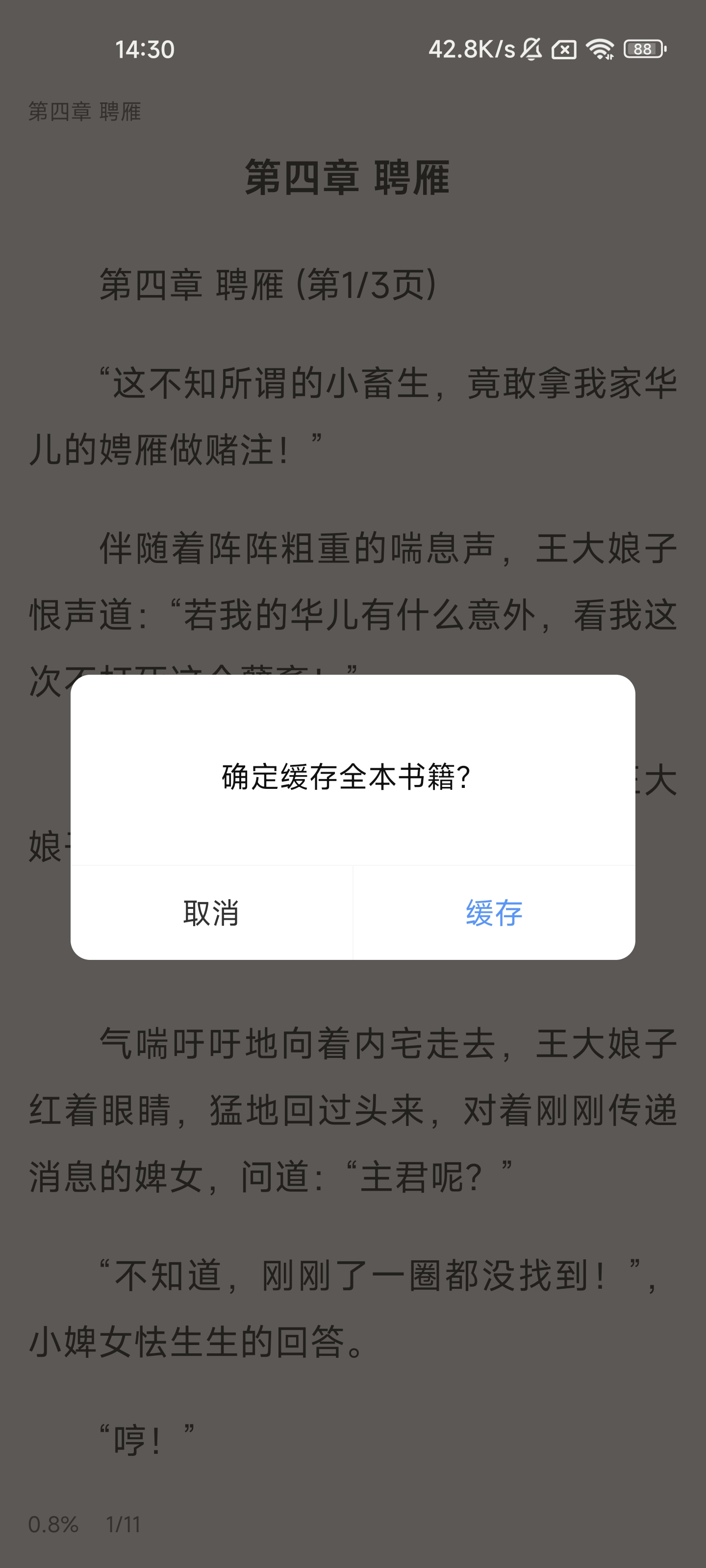Tap 取消 to cancel caching

coord(211,913)
